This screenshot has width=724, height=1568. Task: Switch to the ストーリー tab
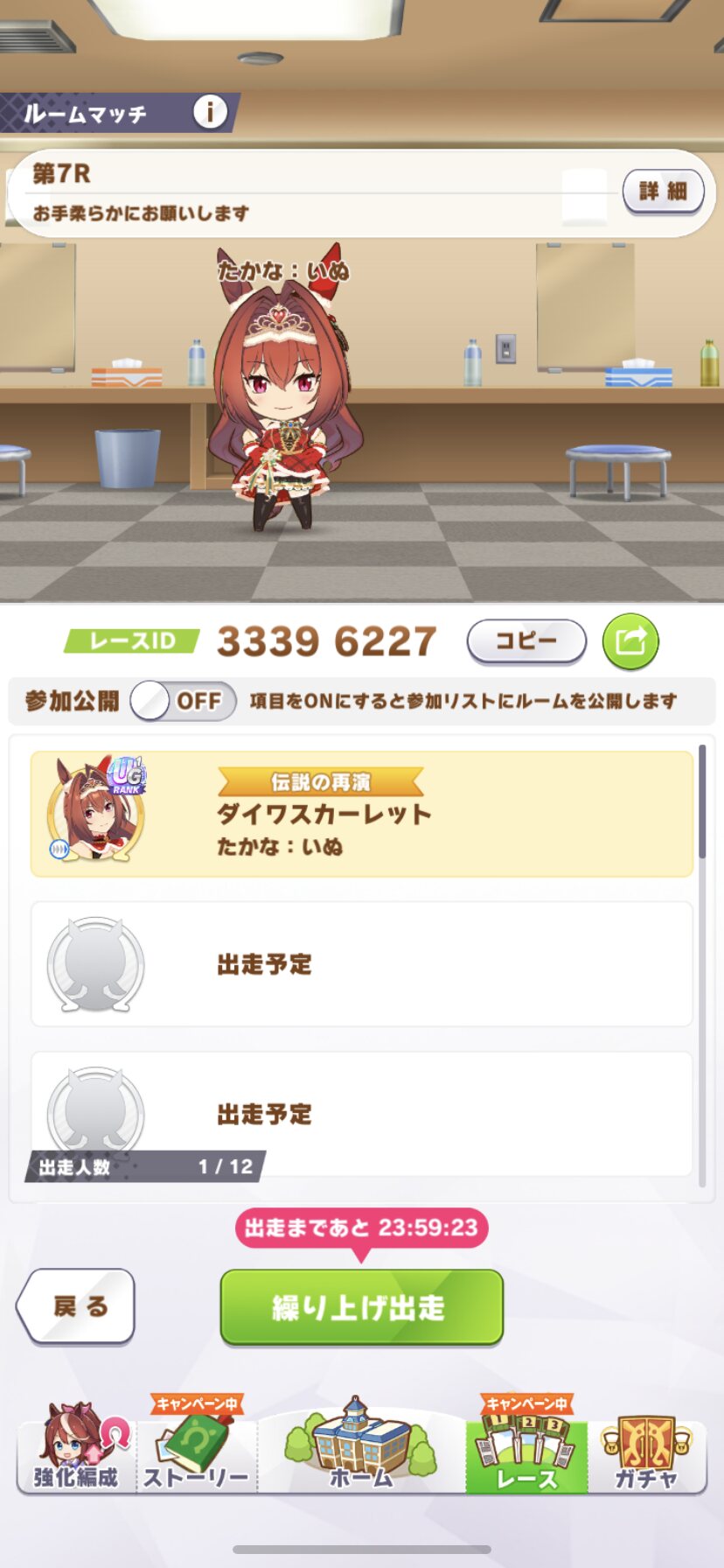pos(197,1447)
